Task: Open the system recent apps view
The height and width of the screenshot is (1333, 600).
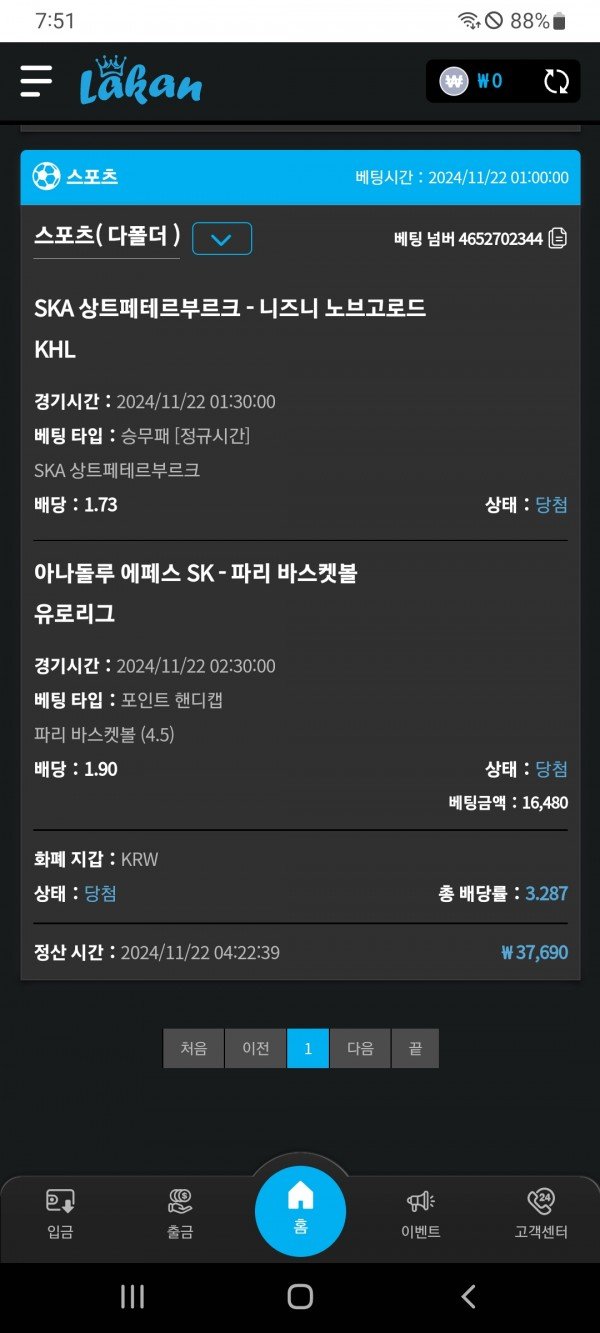Action: pyautogui.click(x=132, y=1297)
